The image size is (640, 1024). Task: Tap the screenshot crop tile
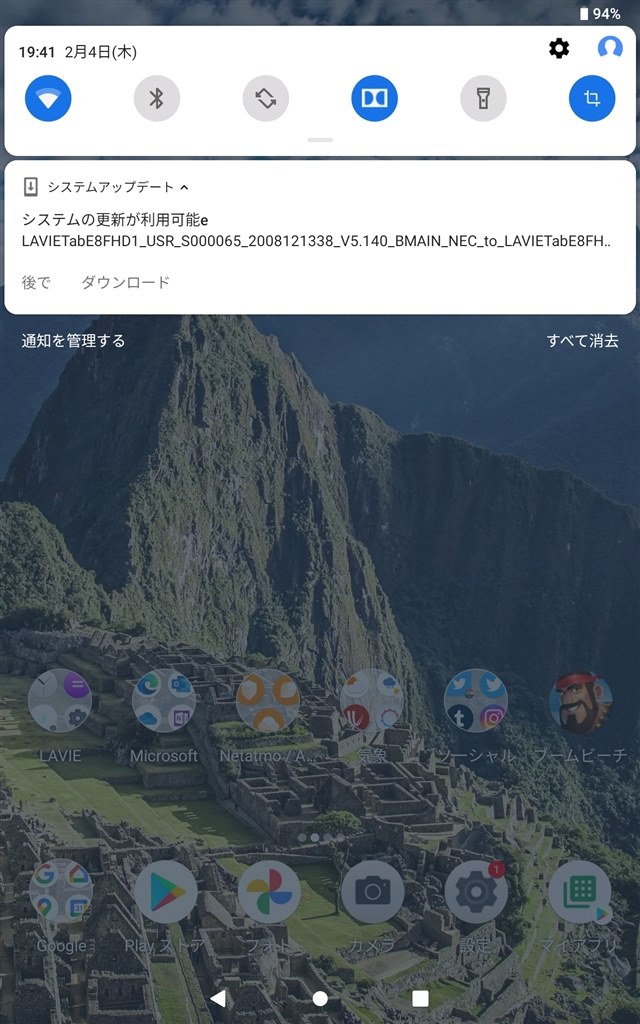[592, 99]
